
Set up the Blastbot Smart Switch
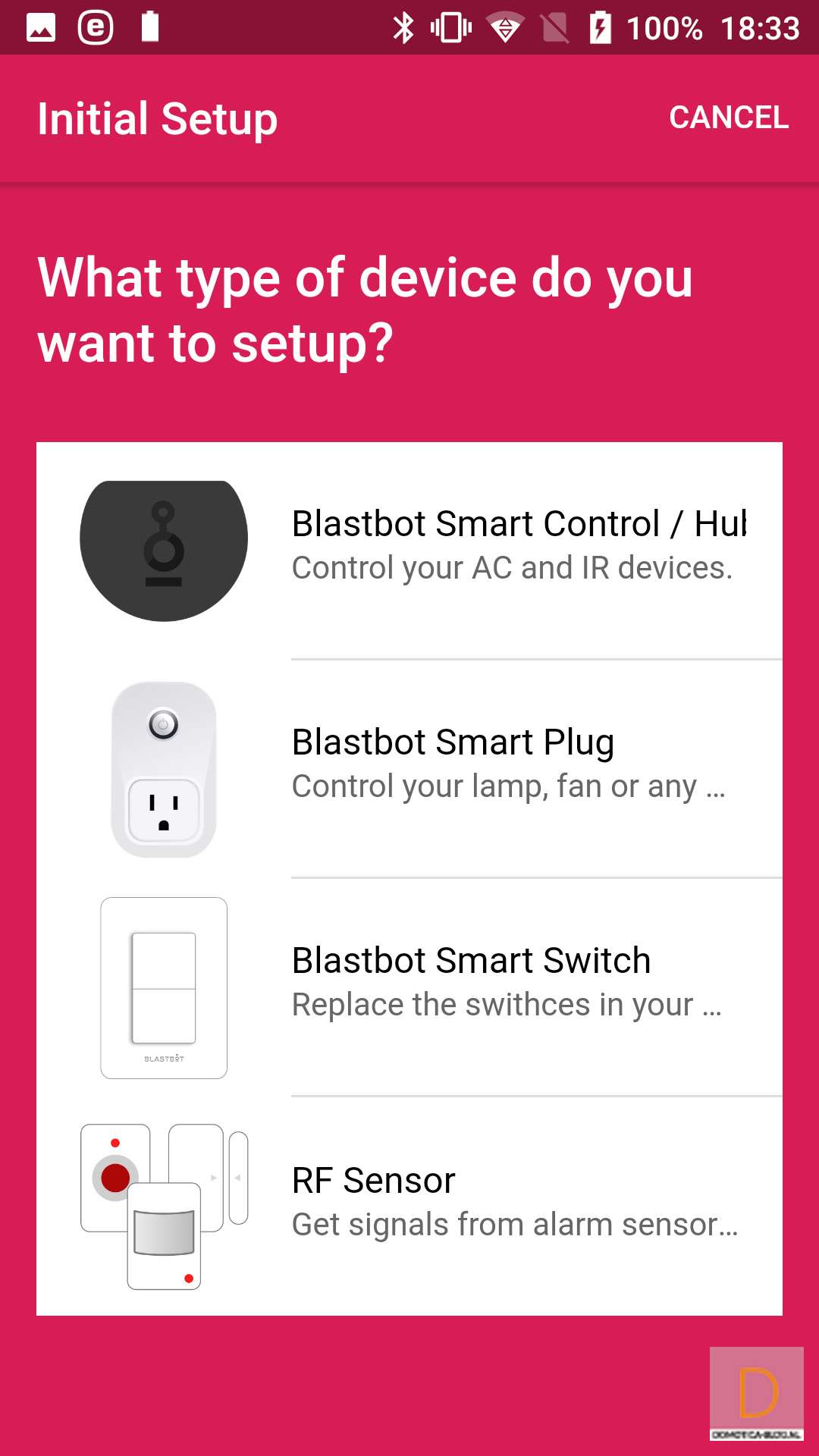pos(409,987)
